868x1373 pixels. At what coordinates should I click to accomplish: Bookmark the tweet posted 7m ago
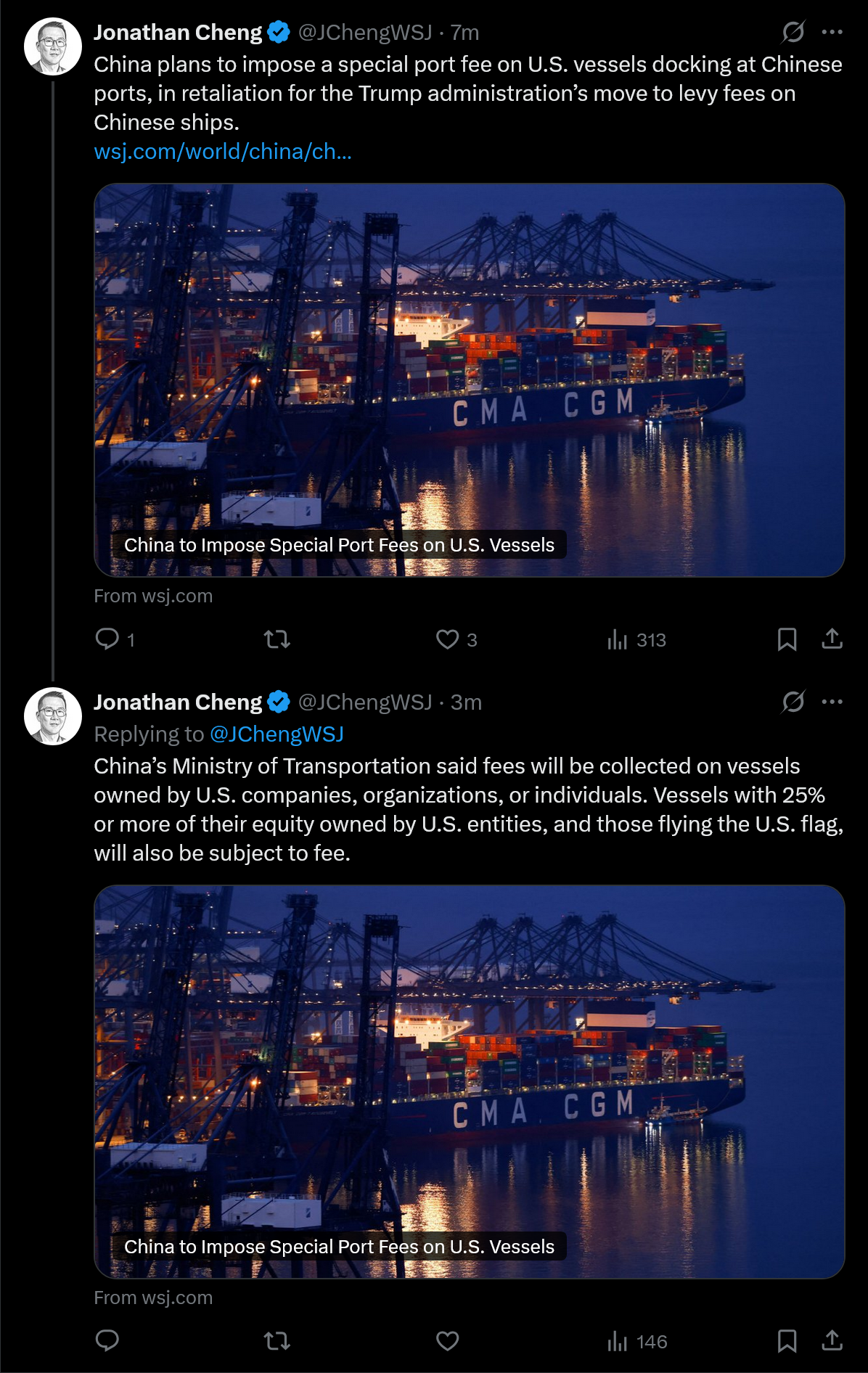787,639
